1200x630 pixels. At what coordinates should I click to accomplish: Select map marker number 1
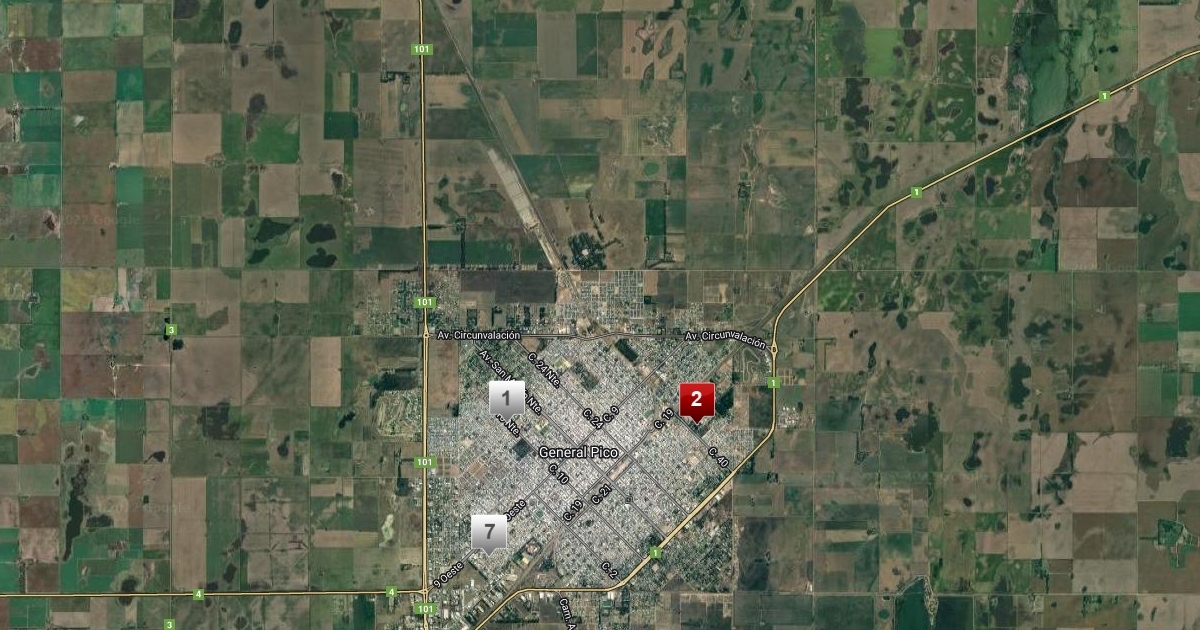click(506, 399)
